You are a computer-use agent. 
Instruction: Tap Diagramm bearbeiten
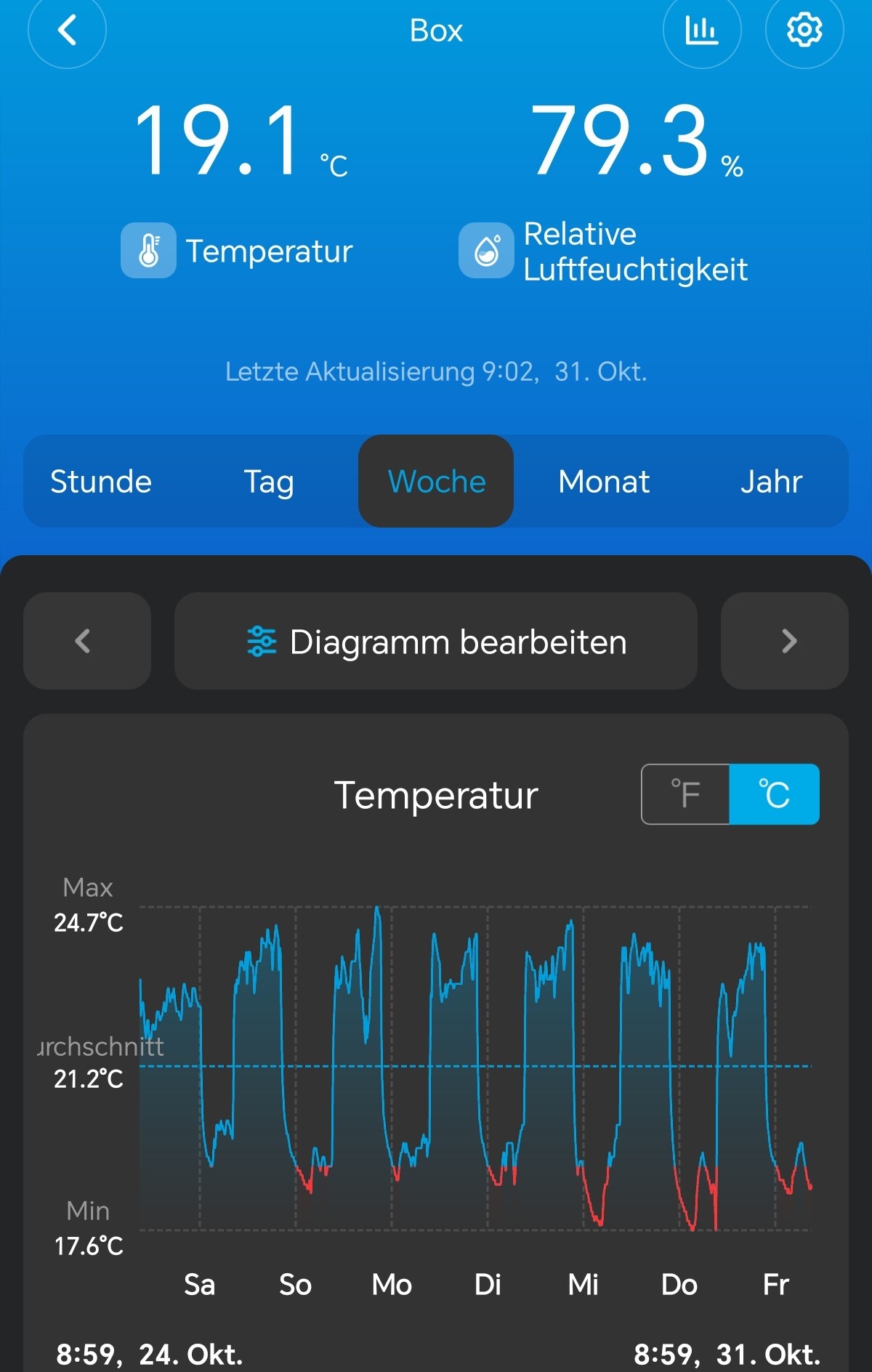click(x=436, y=641)
